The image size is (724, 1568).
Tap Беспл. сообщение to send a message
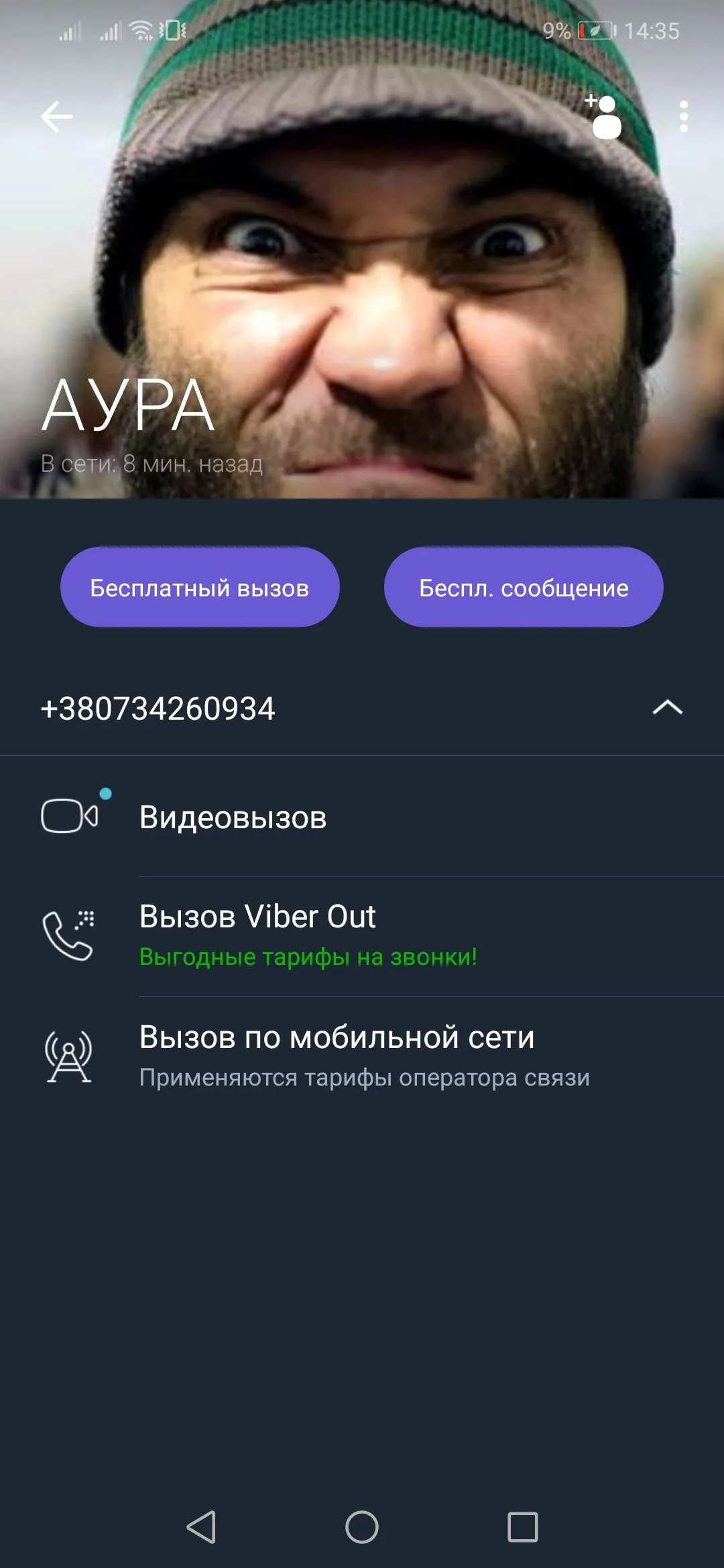tap(524, 586)
